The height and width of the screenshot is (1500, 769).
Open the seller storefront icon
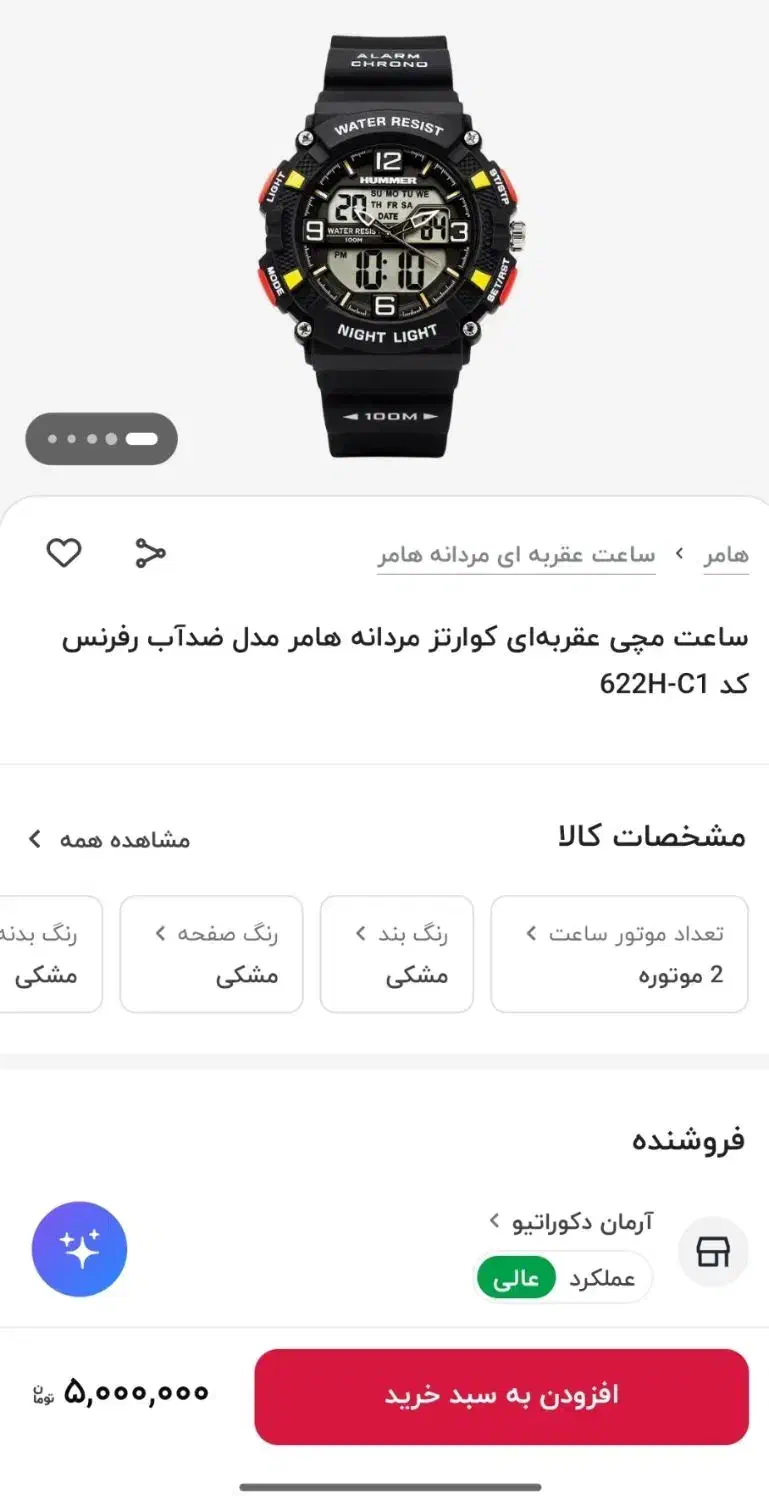712,1251
